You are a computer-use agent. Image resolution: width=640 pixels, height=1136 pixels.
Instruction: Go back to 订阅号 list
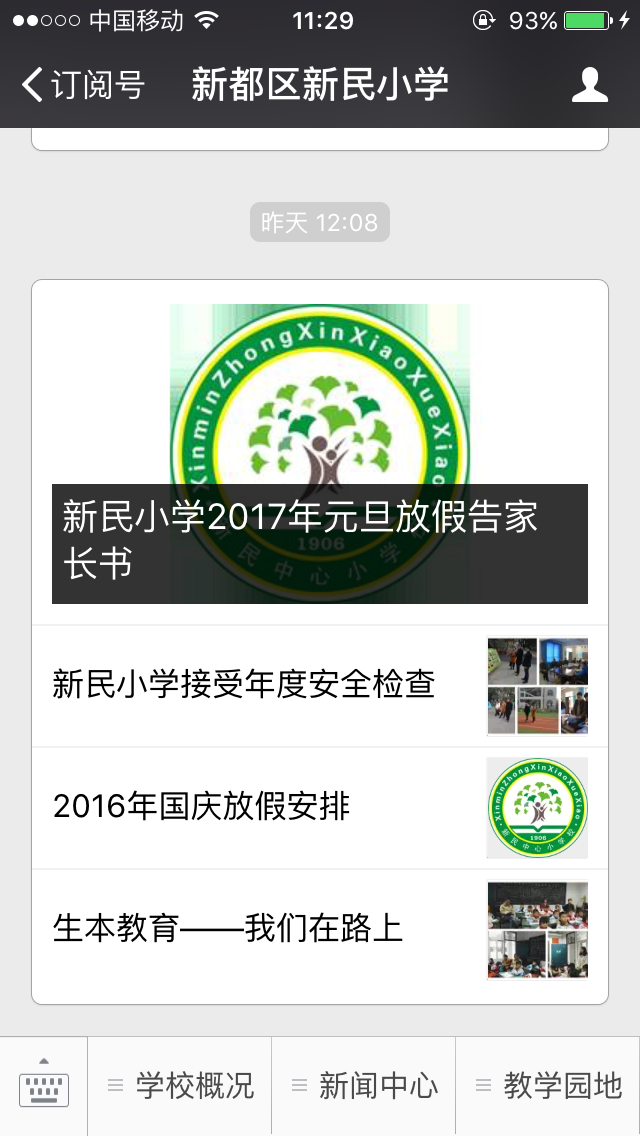pos(82,85)
